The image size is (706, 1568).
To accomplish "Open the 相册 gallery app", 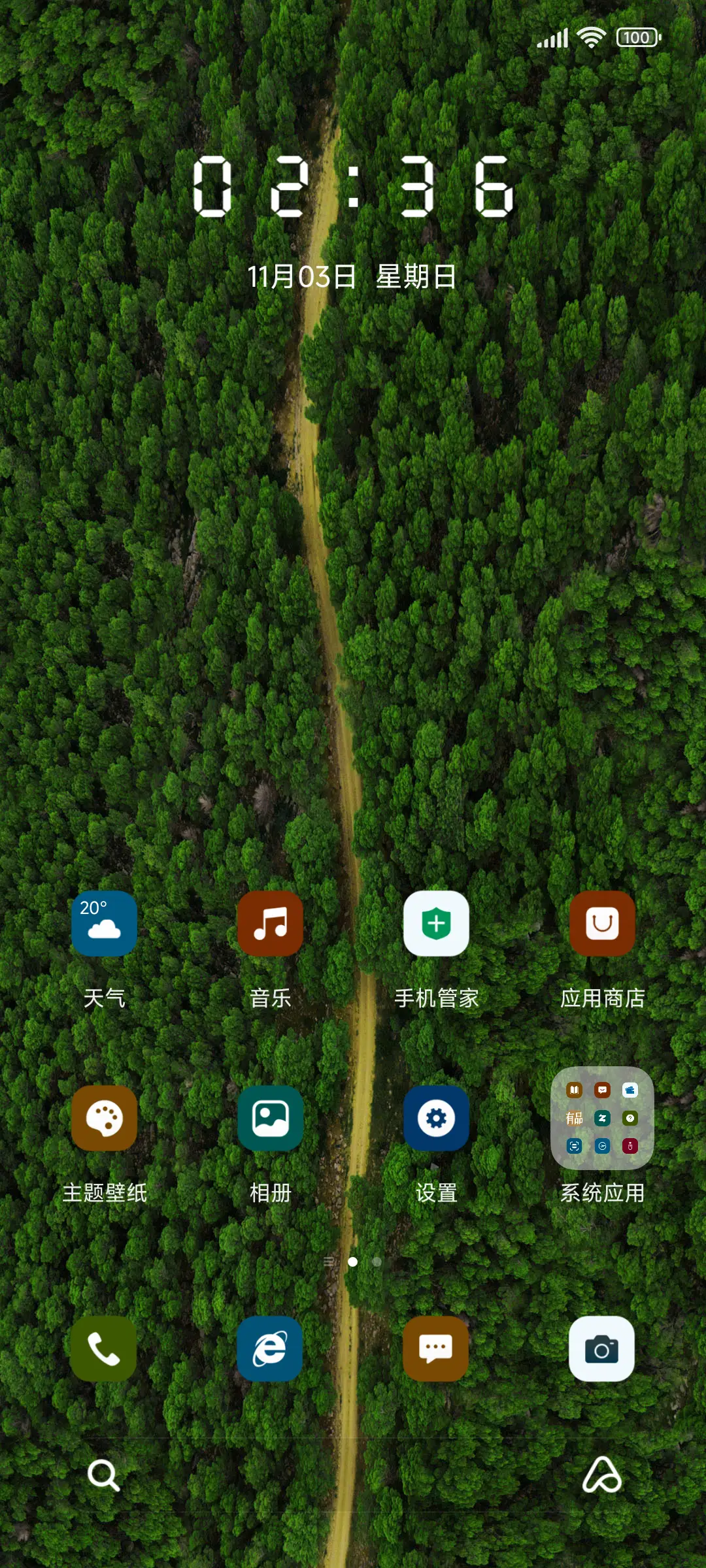I will point(271,1120).
